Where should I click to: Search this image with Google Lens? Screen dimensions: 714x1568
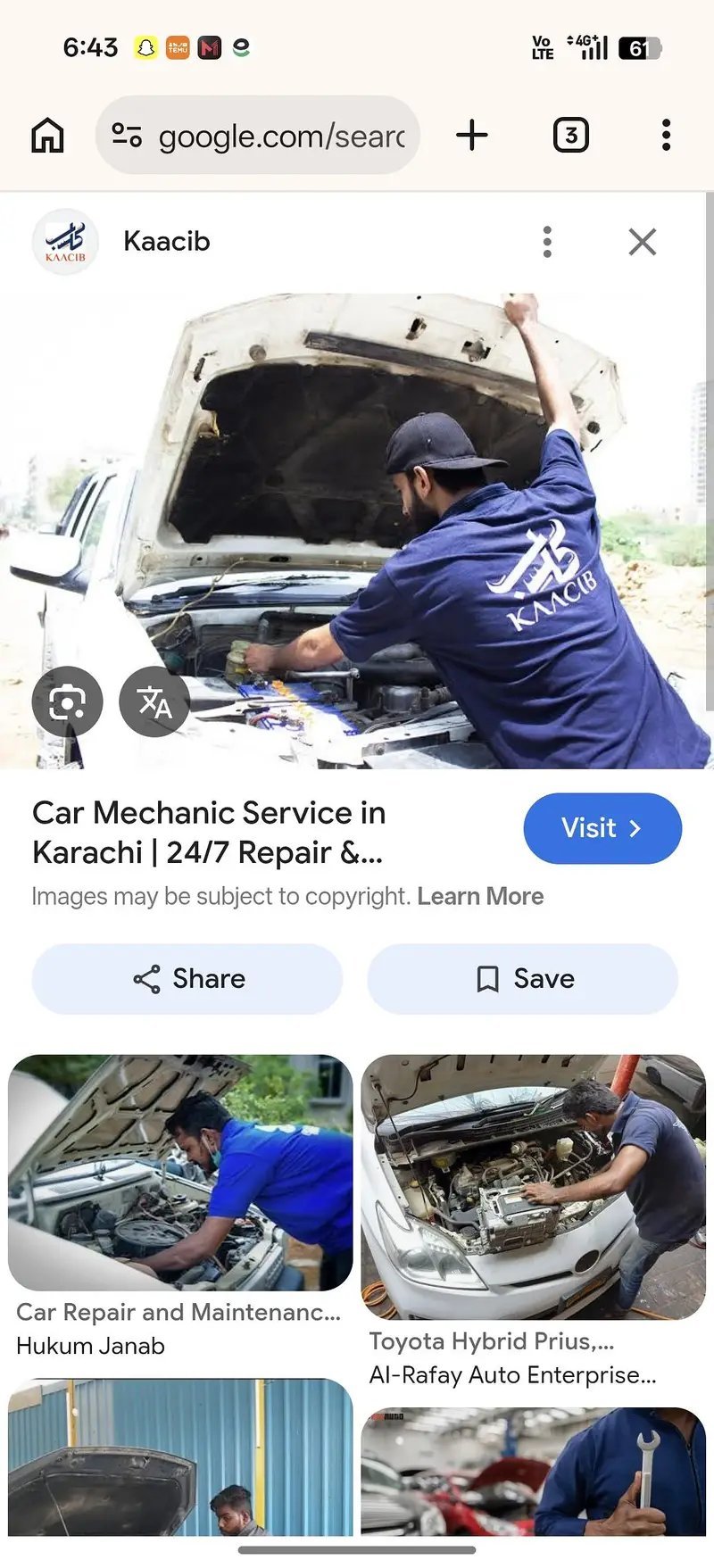[67, 701]
